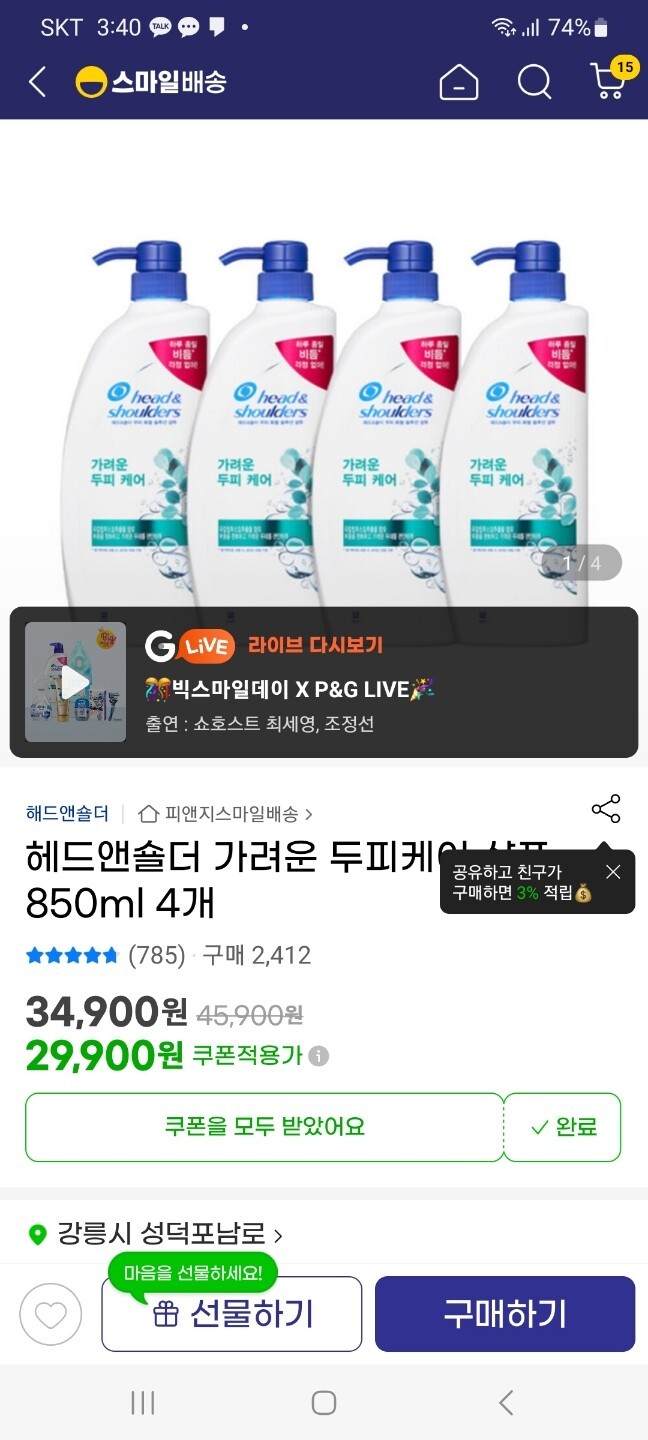Tap the 쿠폰을 모두 받았어요 button
Viewport: 648px width, 1440px height.
(x=264, y=1127)
